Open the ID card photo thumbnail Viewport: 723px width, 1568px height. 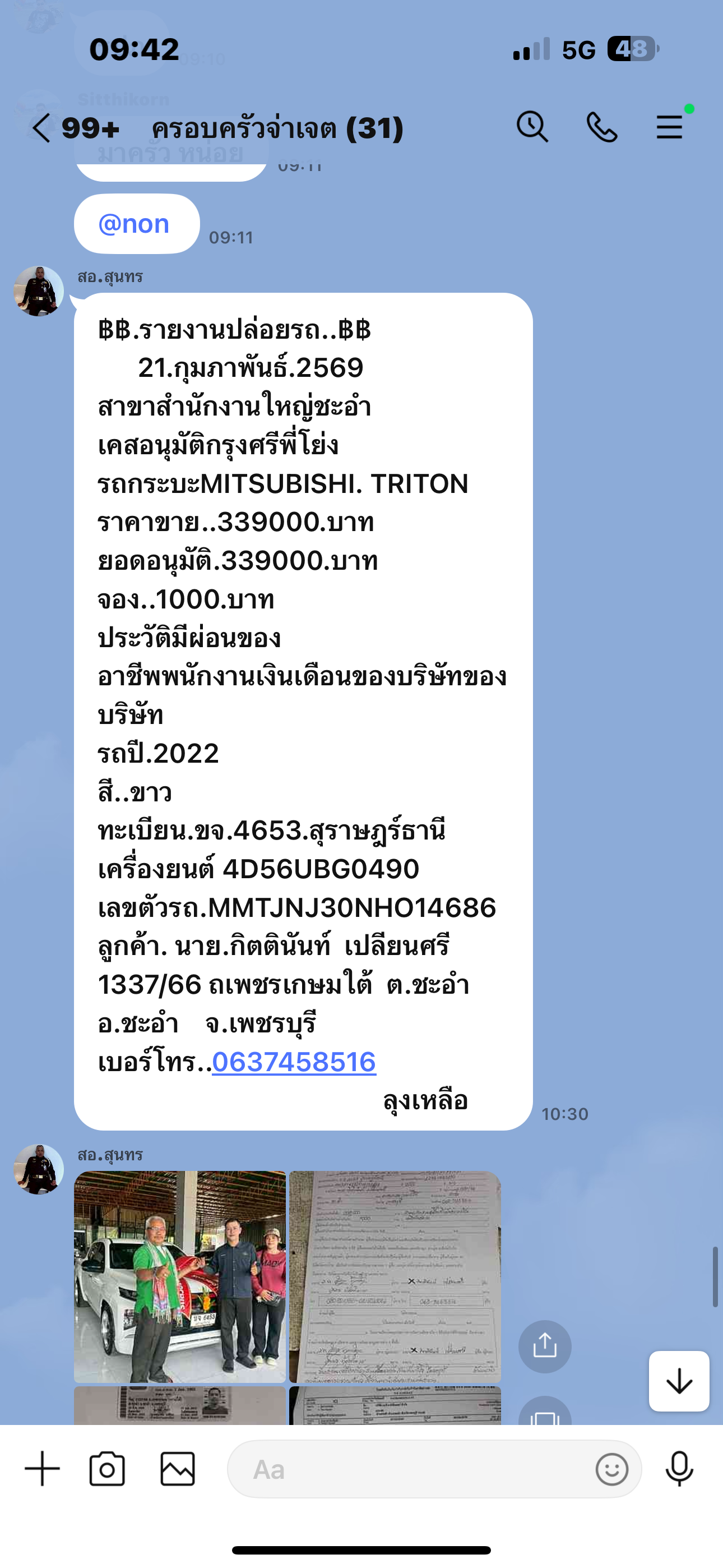click(179, 1405)
